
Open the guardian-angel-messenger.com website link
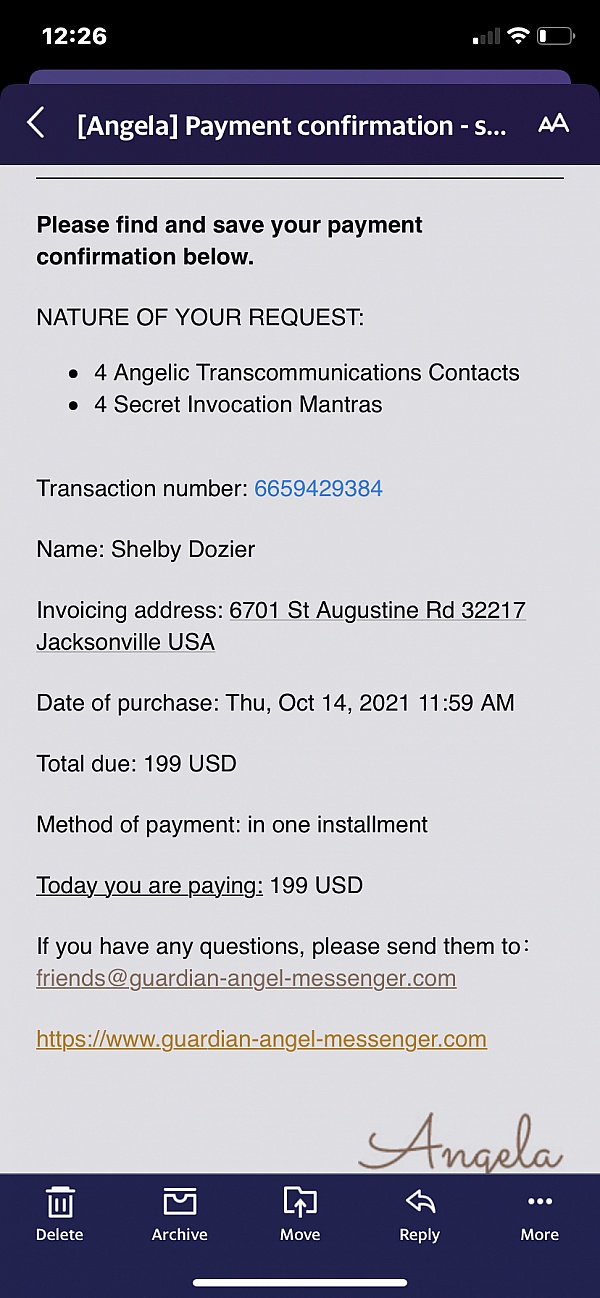pos(261,1039)
